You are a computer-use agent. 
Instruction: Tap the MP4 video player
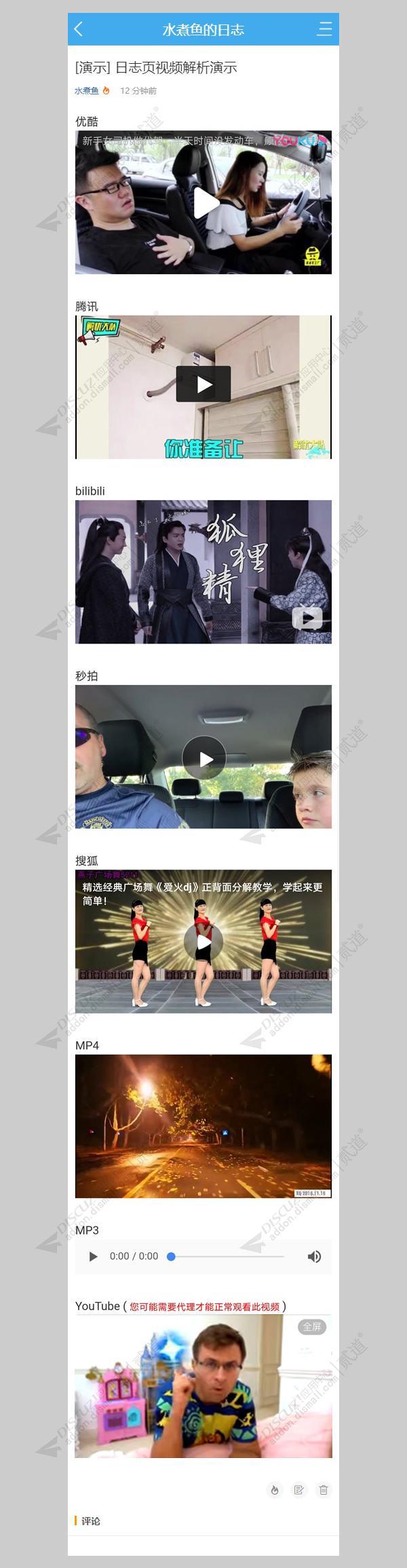[x=203, y=1126]
